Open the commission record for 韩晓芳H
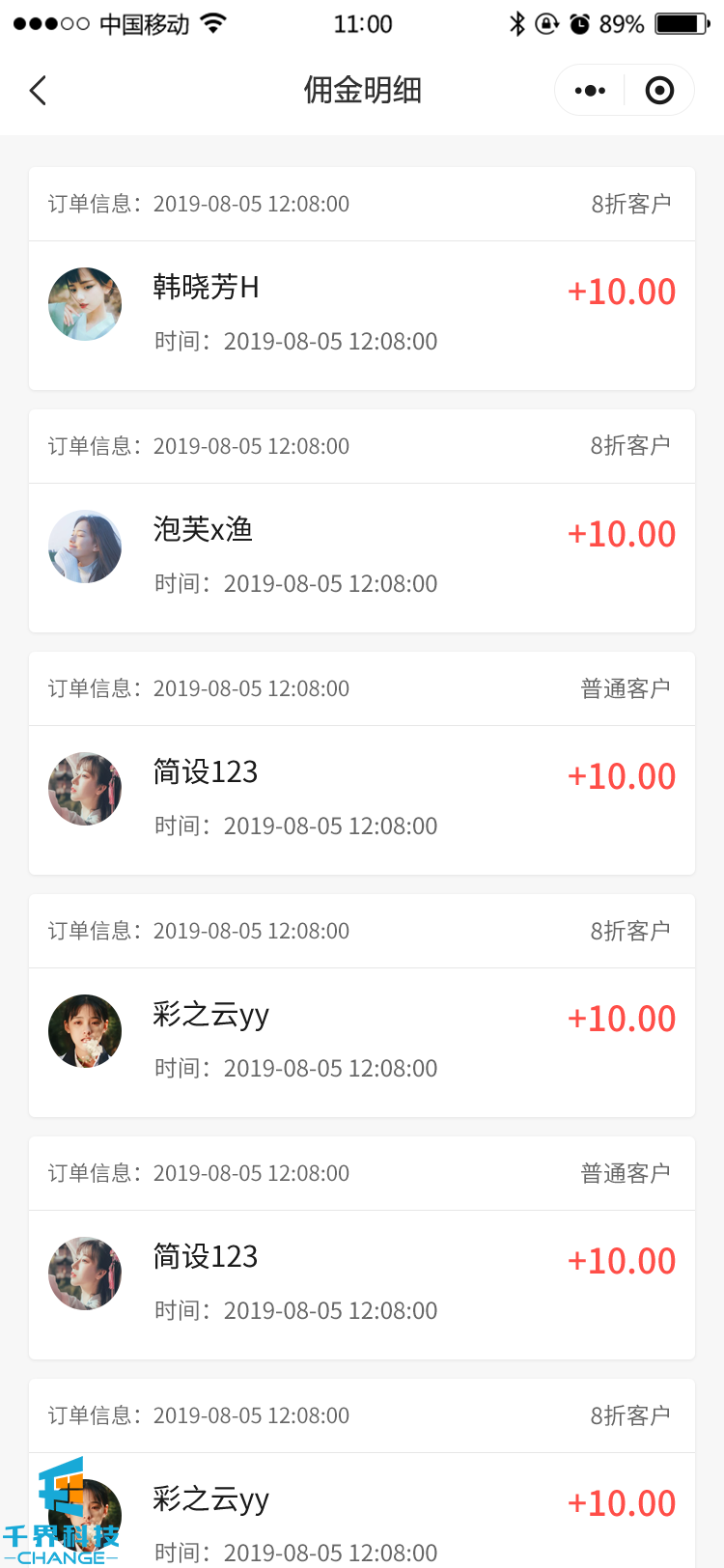The image size is (724, 1568). [x=361, y=315]
